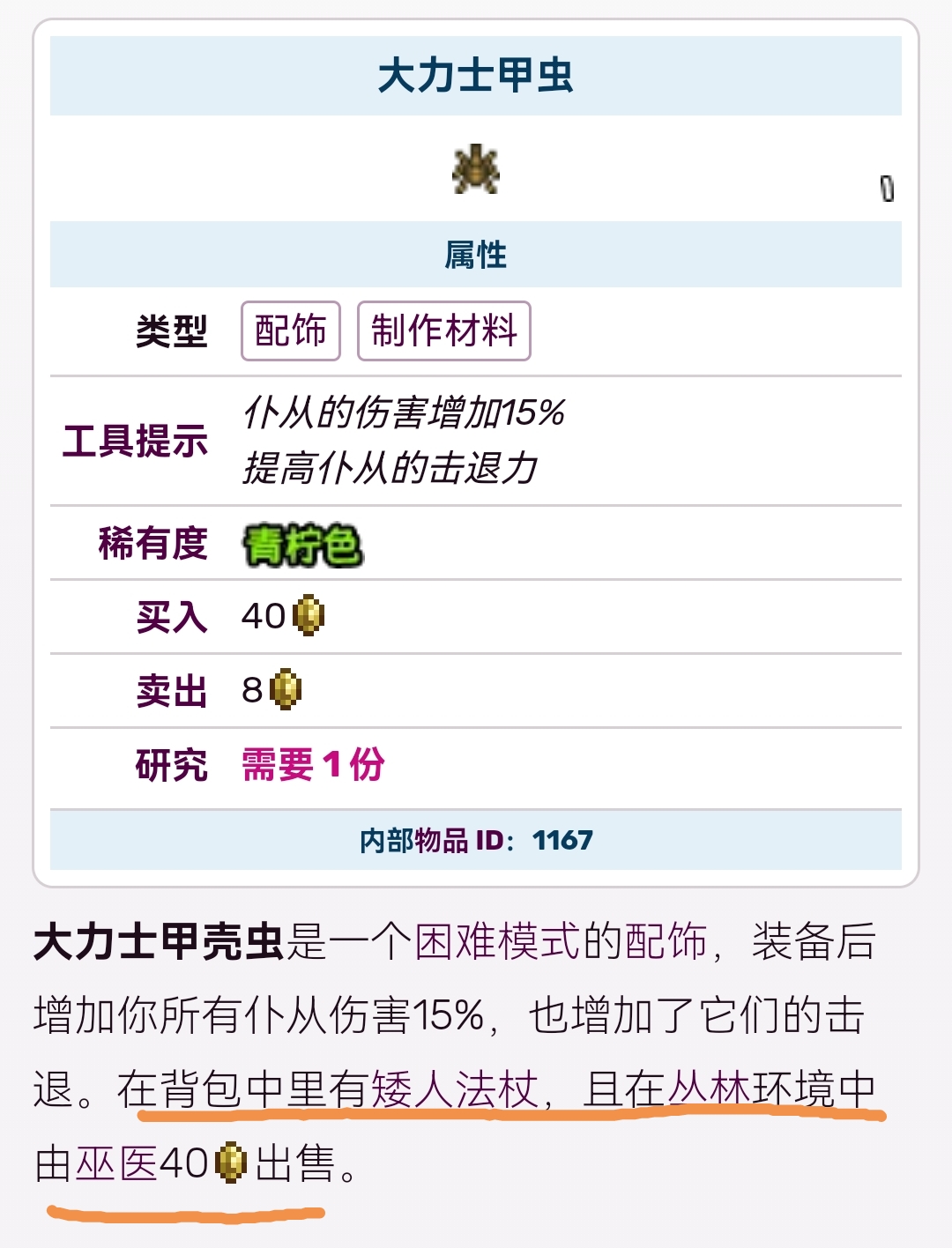
Task: Visit the 巫医 NPC page
Action: pos(116,1163)
